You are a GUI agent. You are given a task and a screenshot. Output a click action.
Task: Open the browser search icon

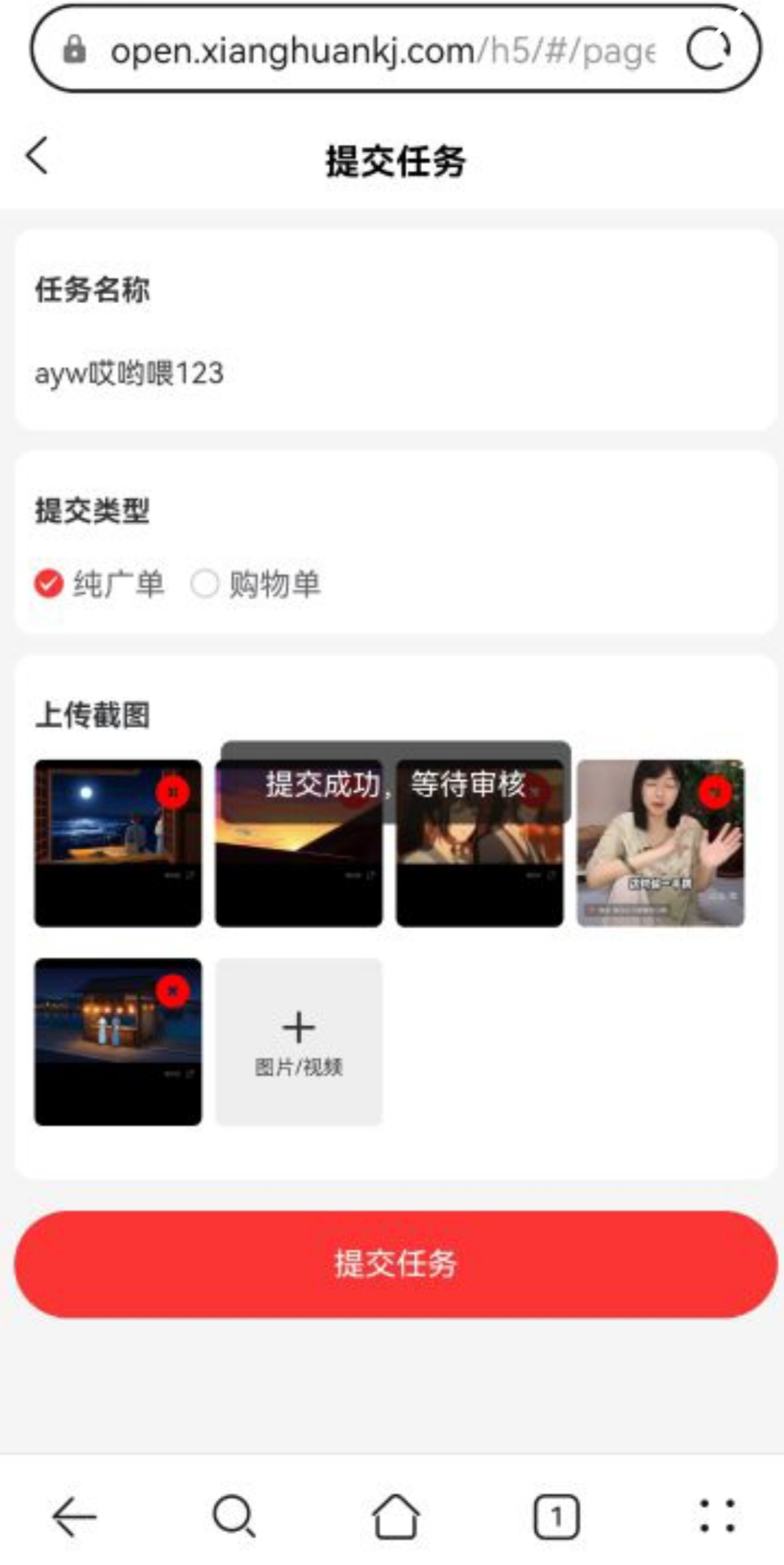click(234, 1515)
